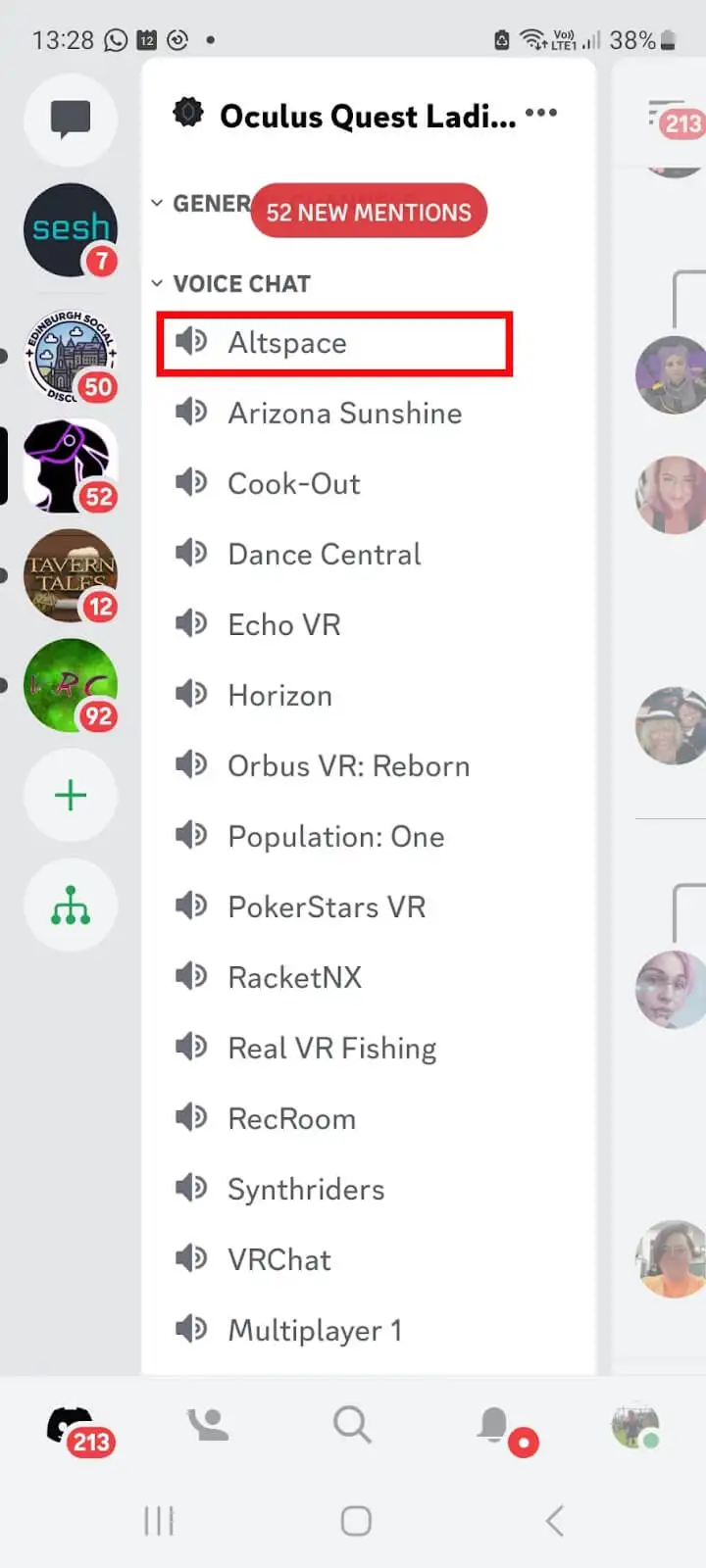Open the server overflow menu (three dots)
Screen dimensions: 706x1568
(x=540, y=114)
